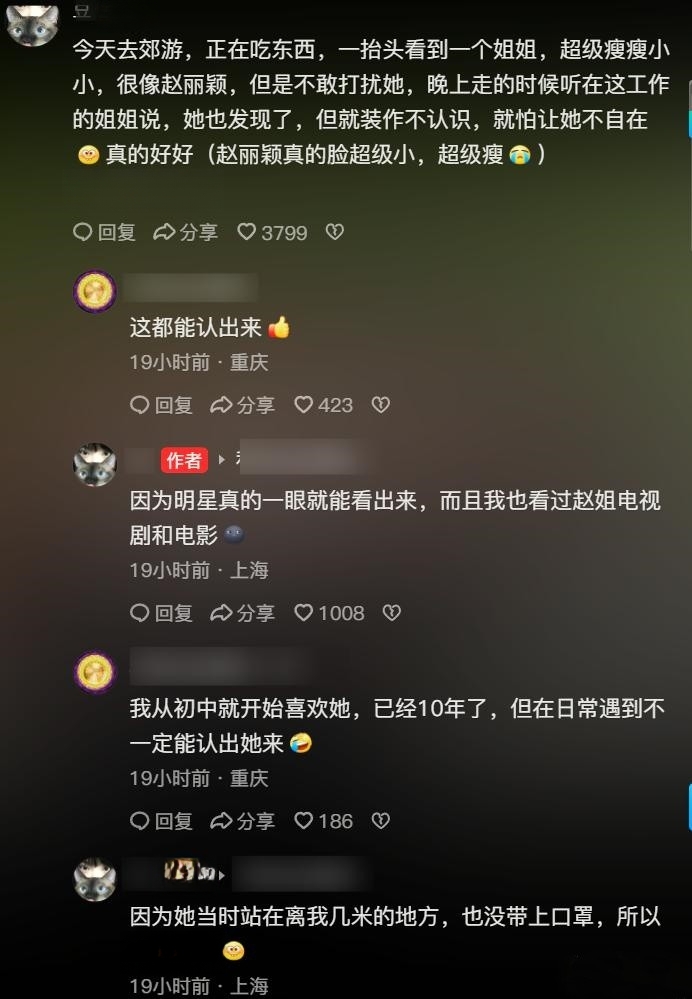Reply to the comment 这都能认出来
692x999 pixels.
pos(161,405)
